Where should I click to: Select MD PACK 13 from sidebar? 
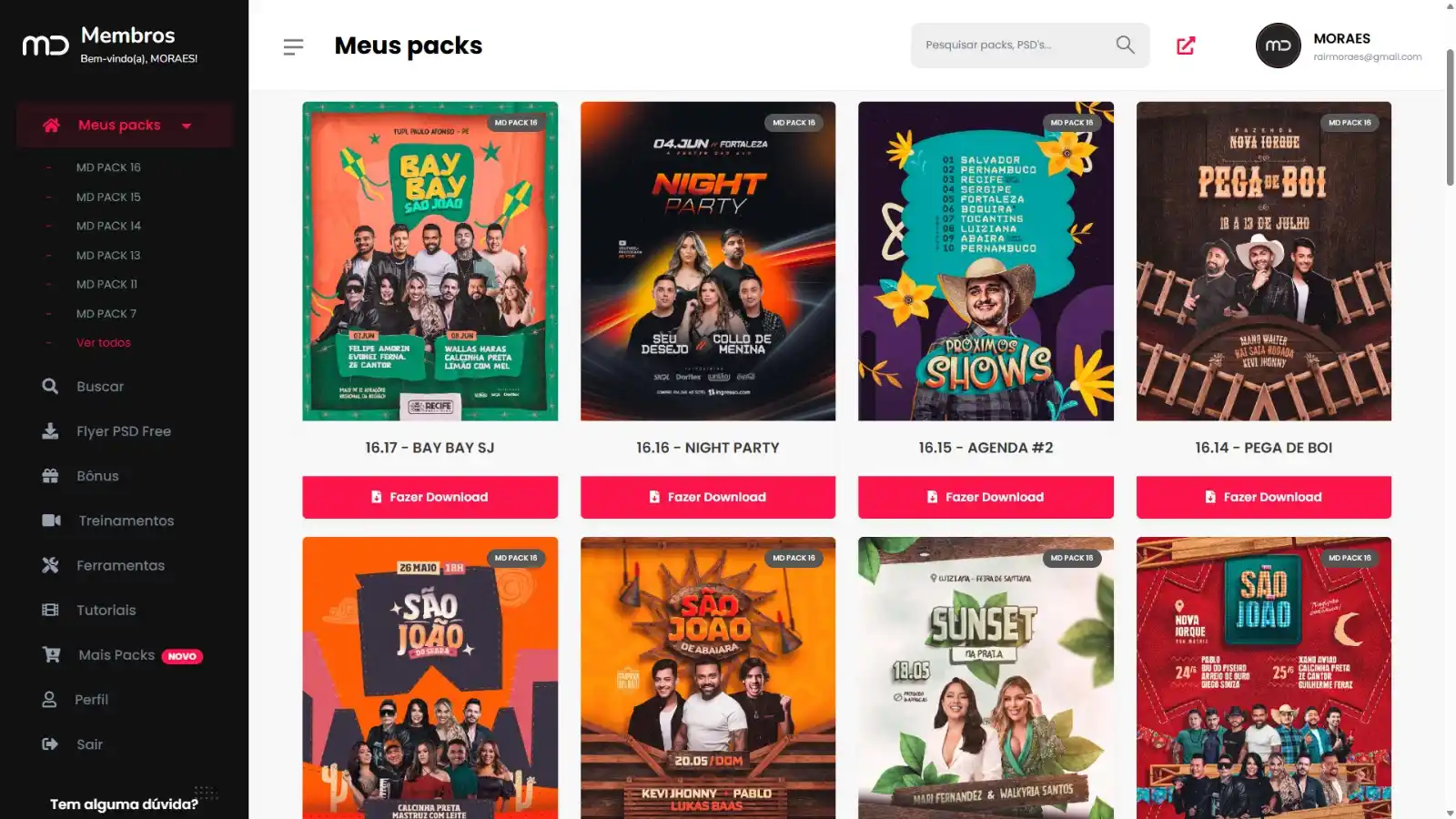[108, 256]
